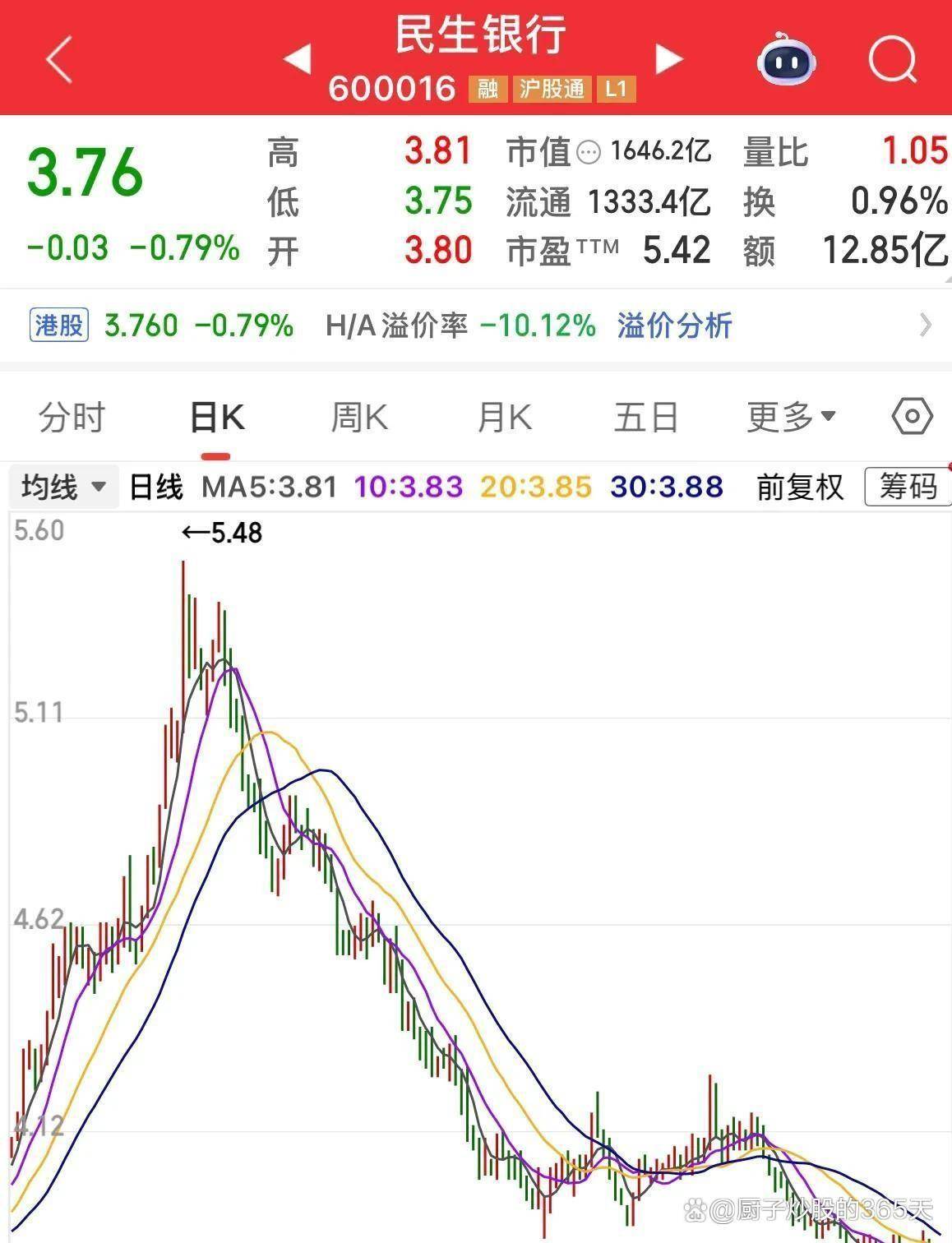Screen dimensions: 952x1243
Task: Tap the 筹码 button
Action: pos(908,487)
